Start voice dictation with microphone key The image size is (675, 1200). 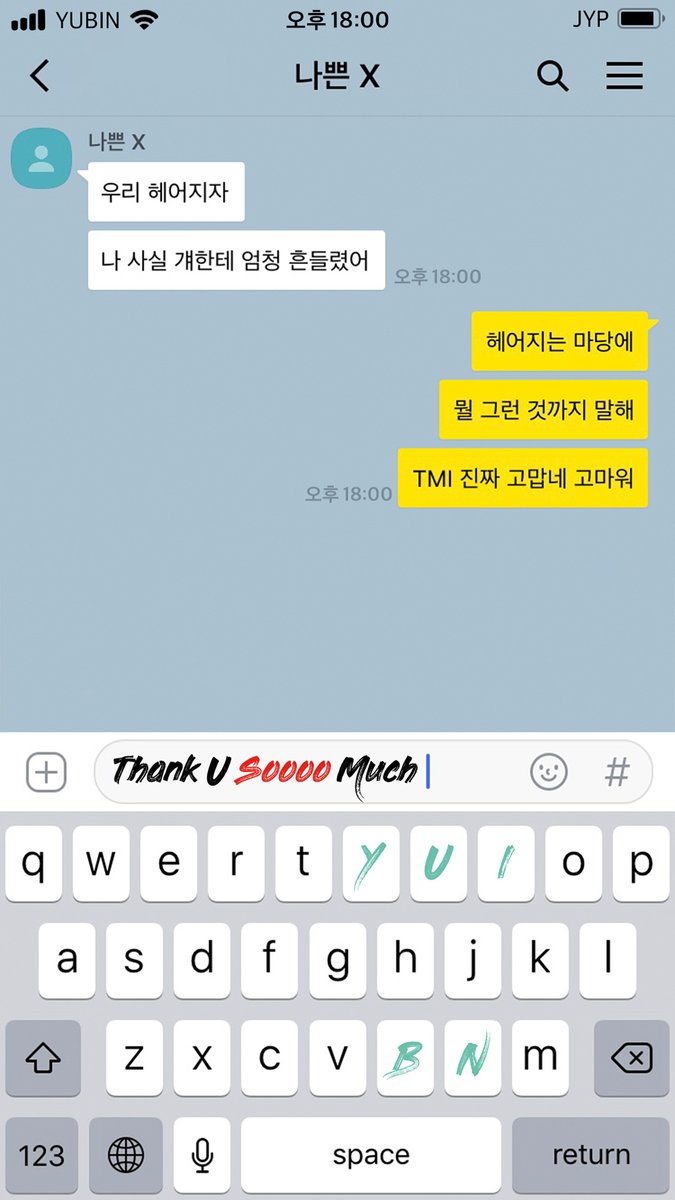202,1155
